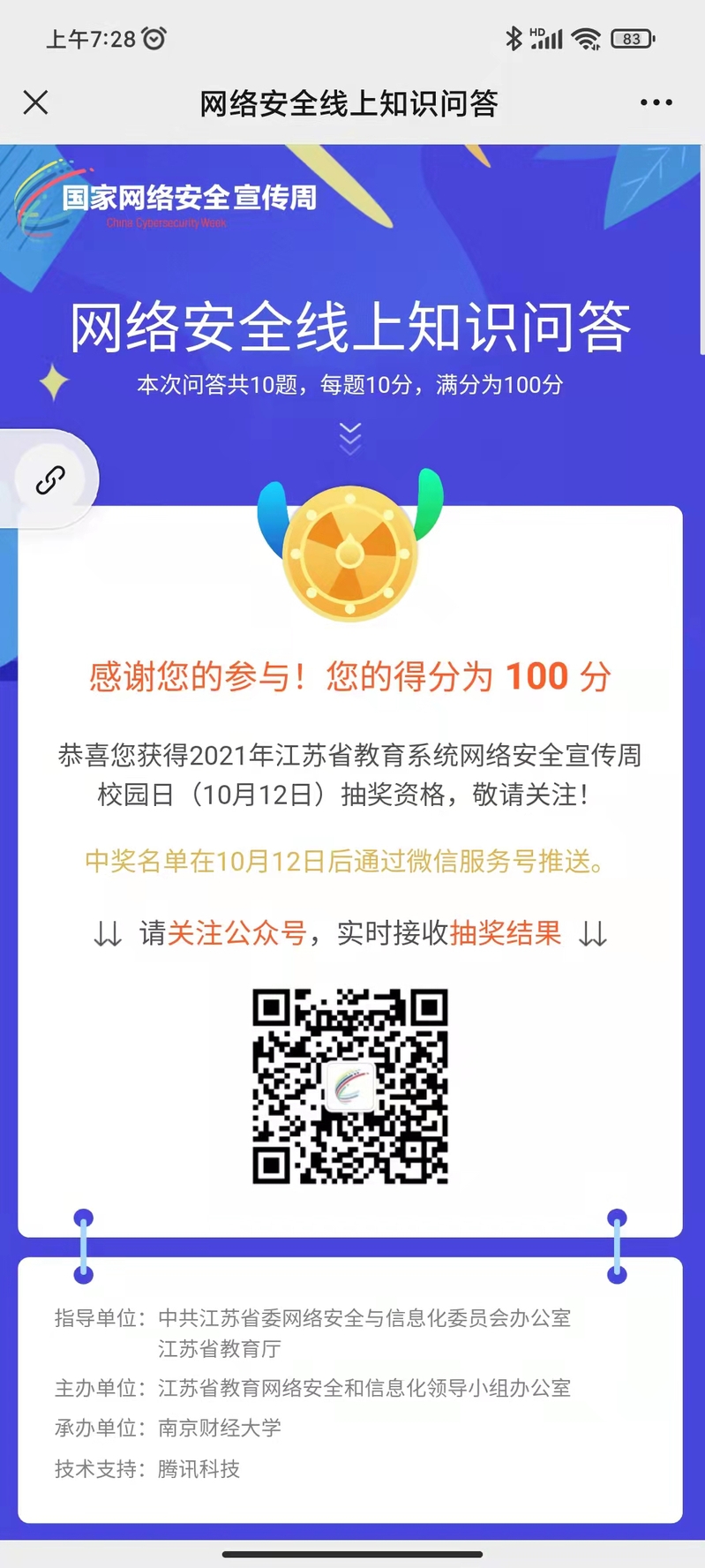Tap the floating link icon button
This screenshot has height=1568, width=705.
50,479
